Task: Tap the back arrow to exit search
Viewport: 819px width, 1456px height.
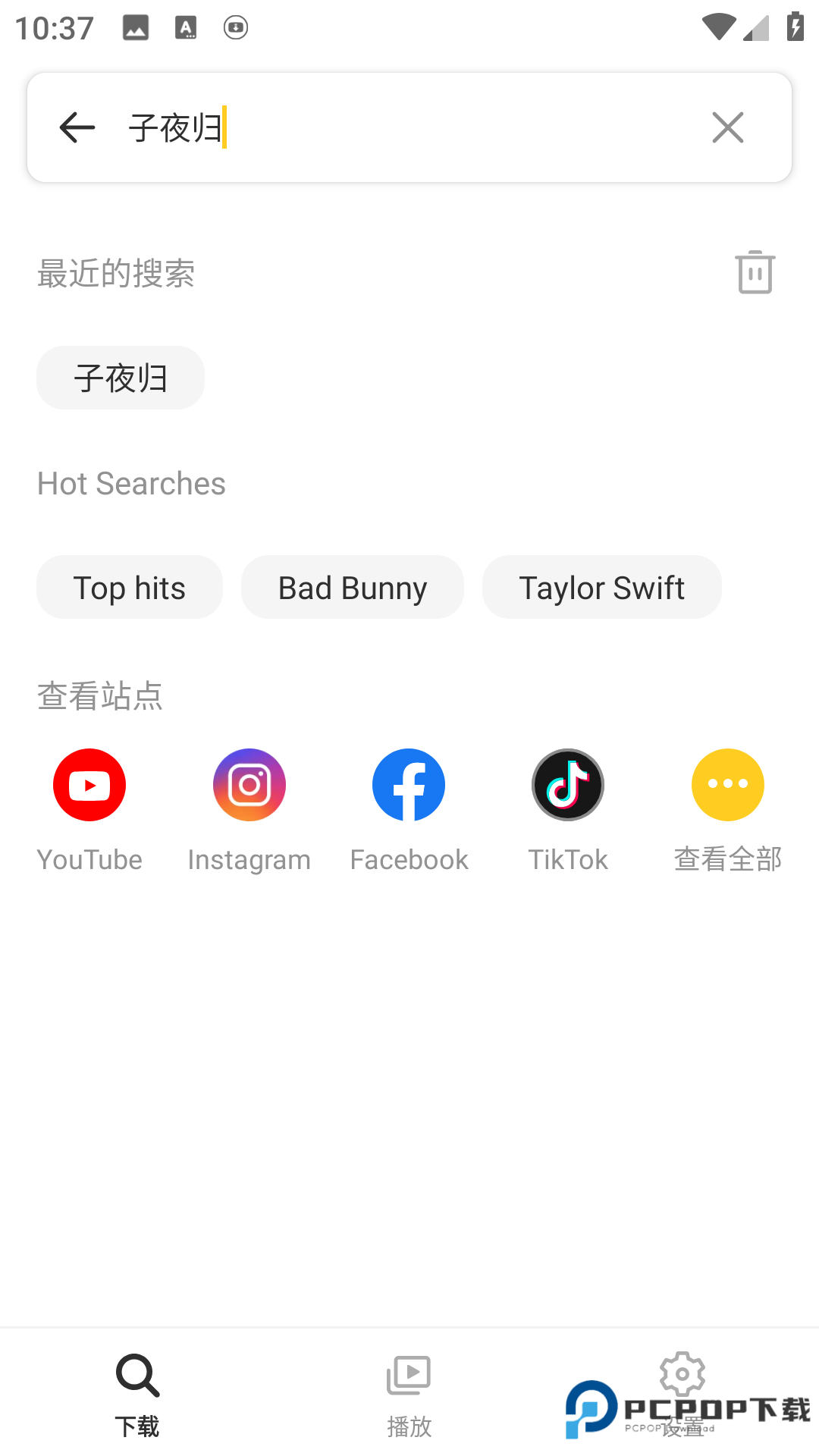Action: click(76, 127)
